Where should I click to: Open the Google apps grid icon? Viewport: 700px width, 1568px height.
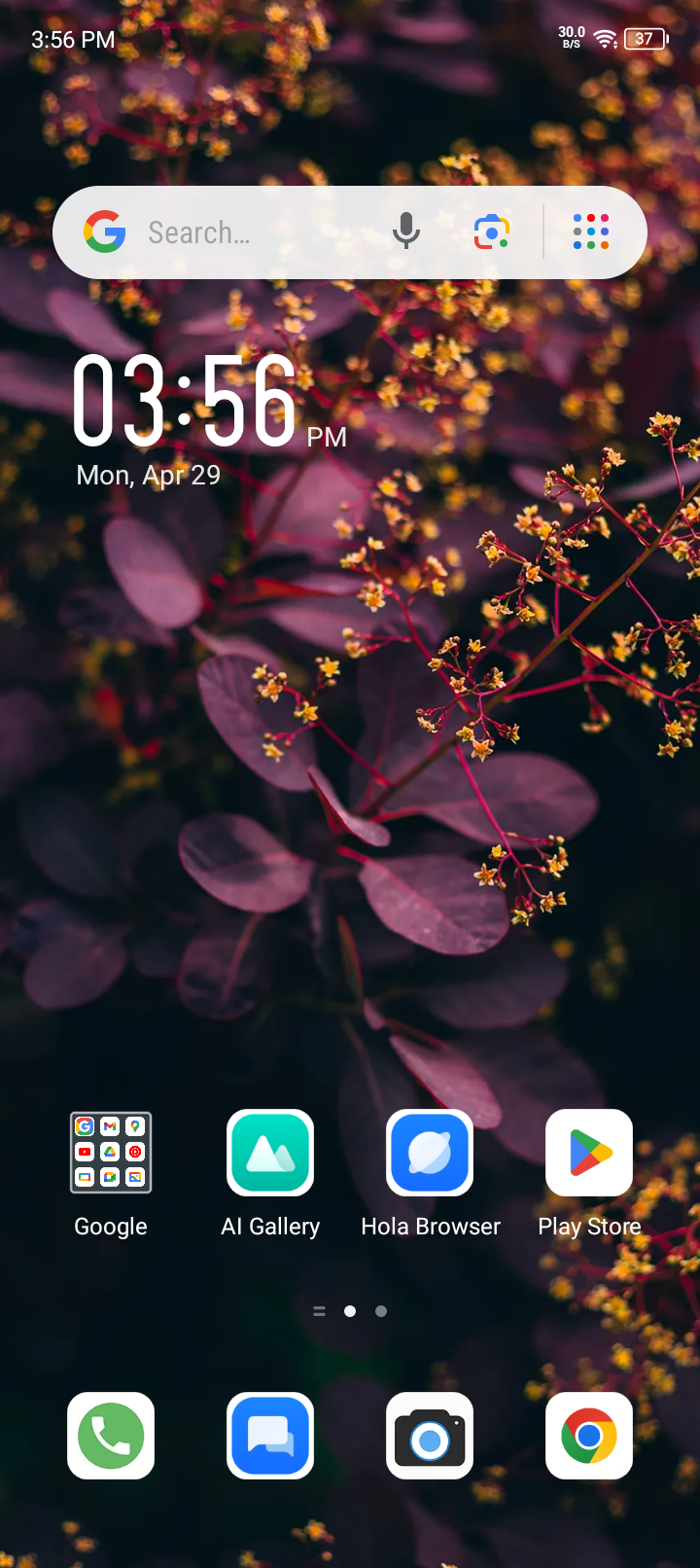[591, 232]
